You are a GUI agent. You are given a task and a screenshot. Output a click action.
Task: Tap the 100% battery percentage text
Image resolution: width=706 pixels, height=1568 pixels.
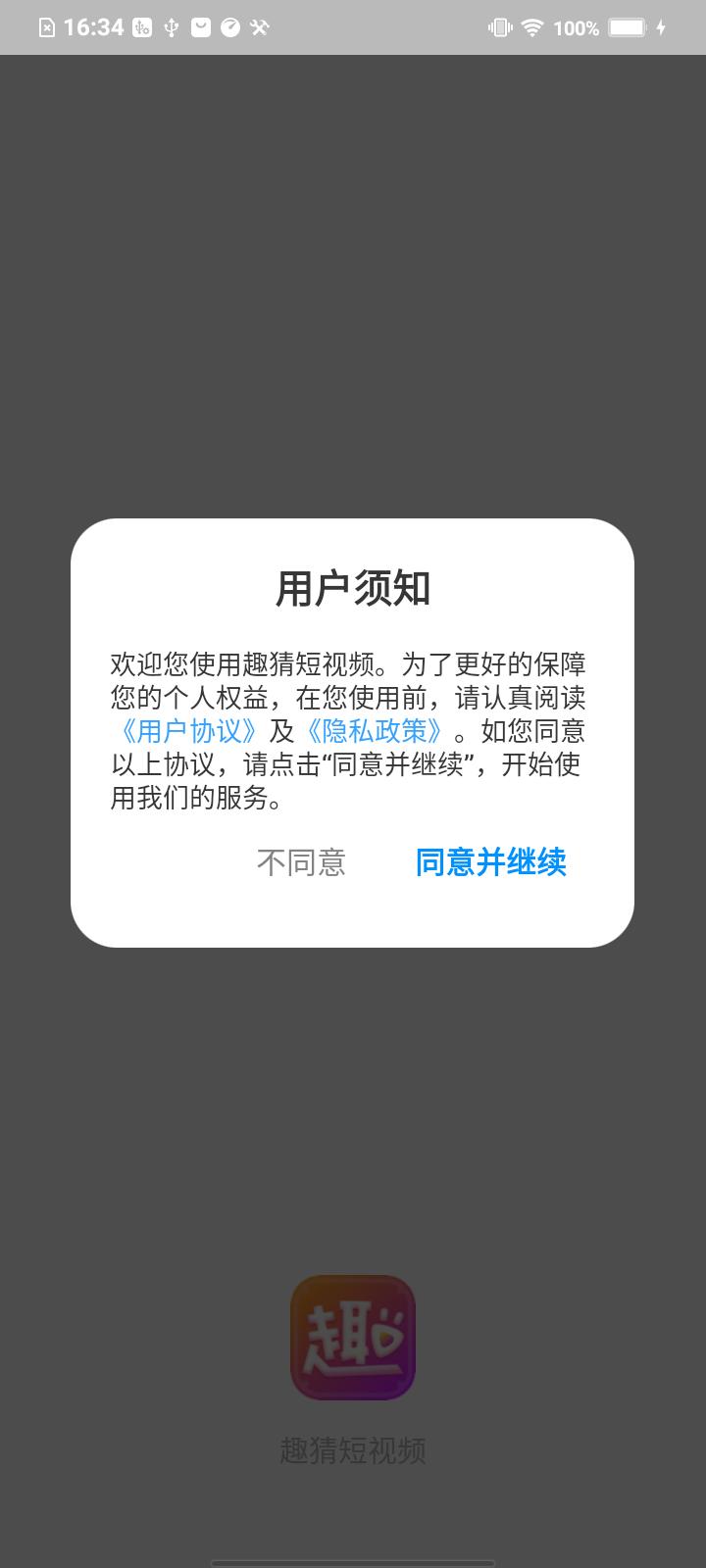[x=577, y=28]
